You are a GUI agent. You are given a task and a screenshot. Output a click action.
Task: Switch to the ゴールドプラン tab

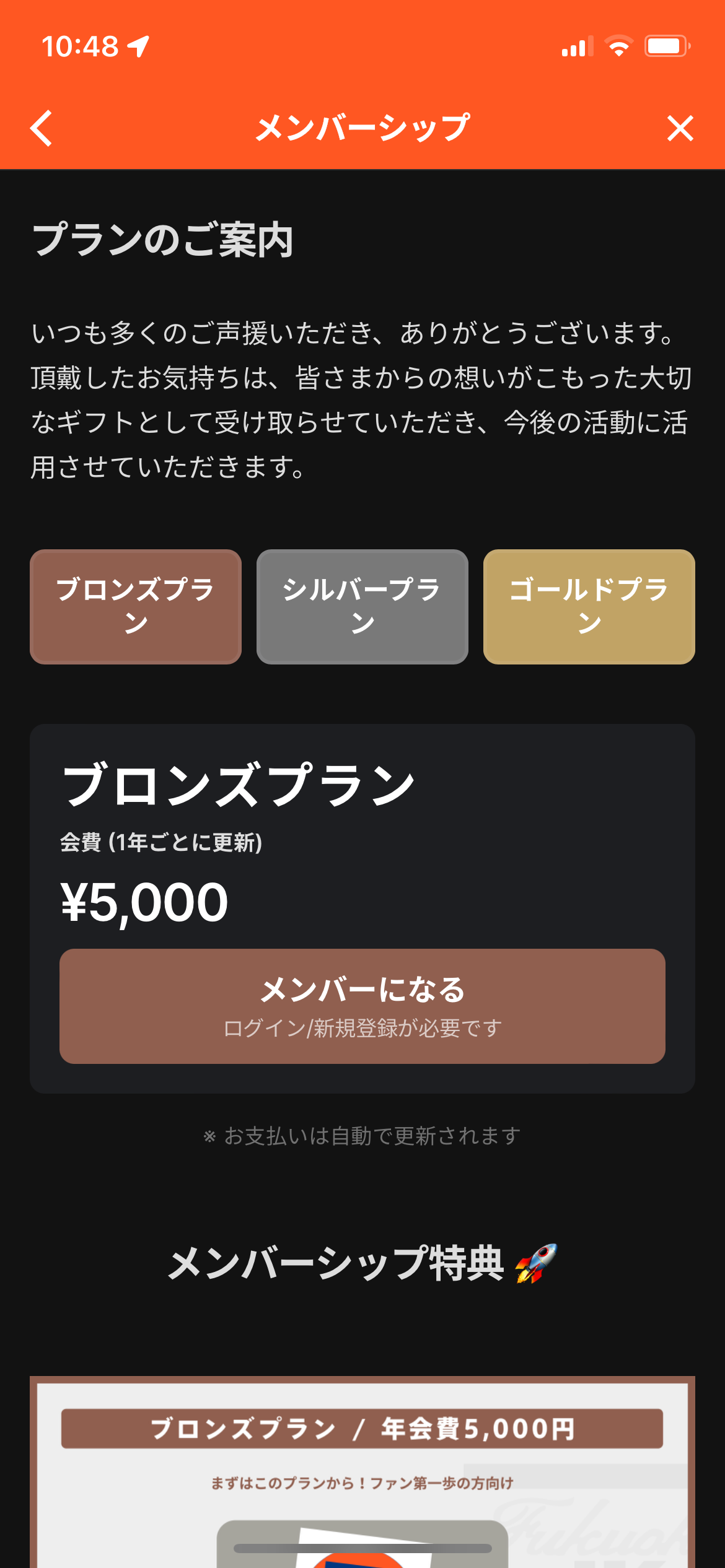tap(589, 606)
